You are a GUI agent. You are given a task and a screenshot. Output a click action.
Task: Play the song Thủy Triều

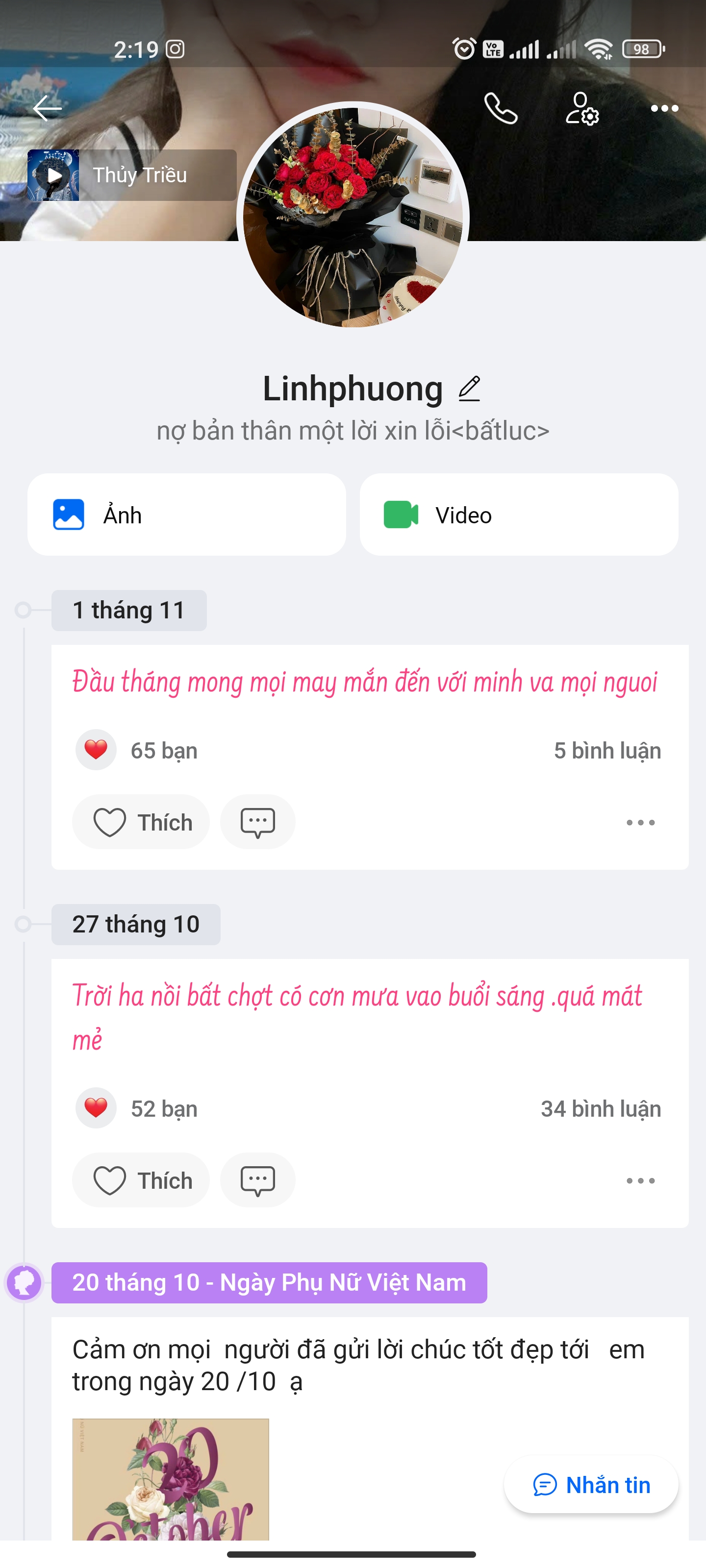click(53, 175)
